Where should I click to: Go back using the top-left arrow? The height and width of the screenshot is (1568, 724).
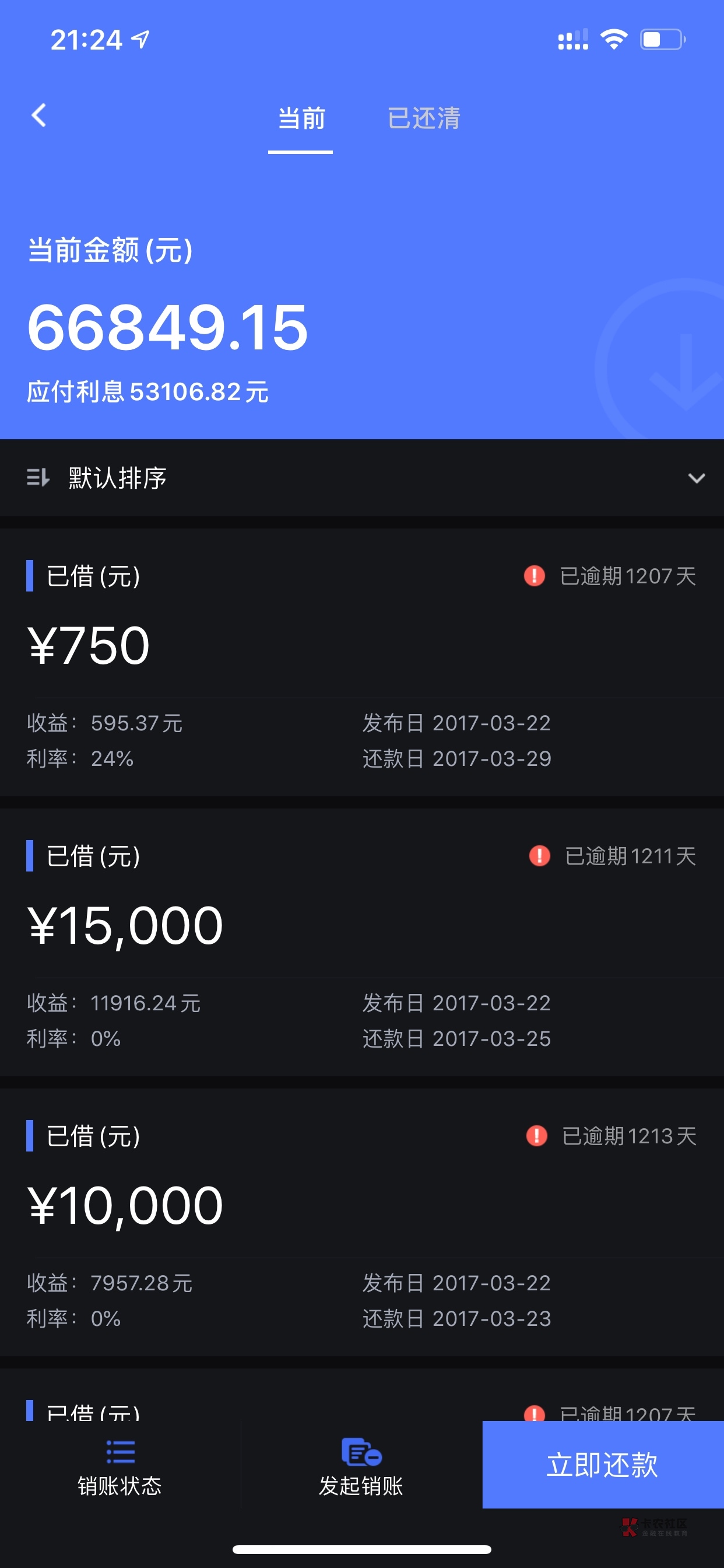39,115
